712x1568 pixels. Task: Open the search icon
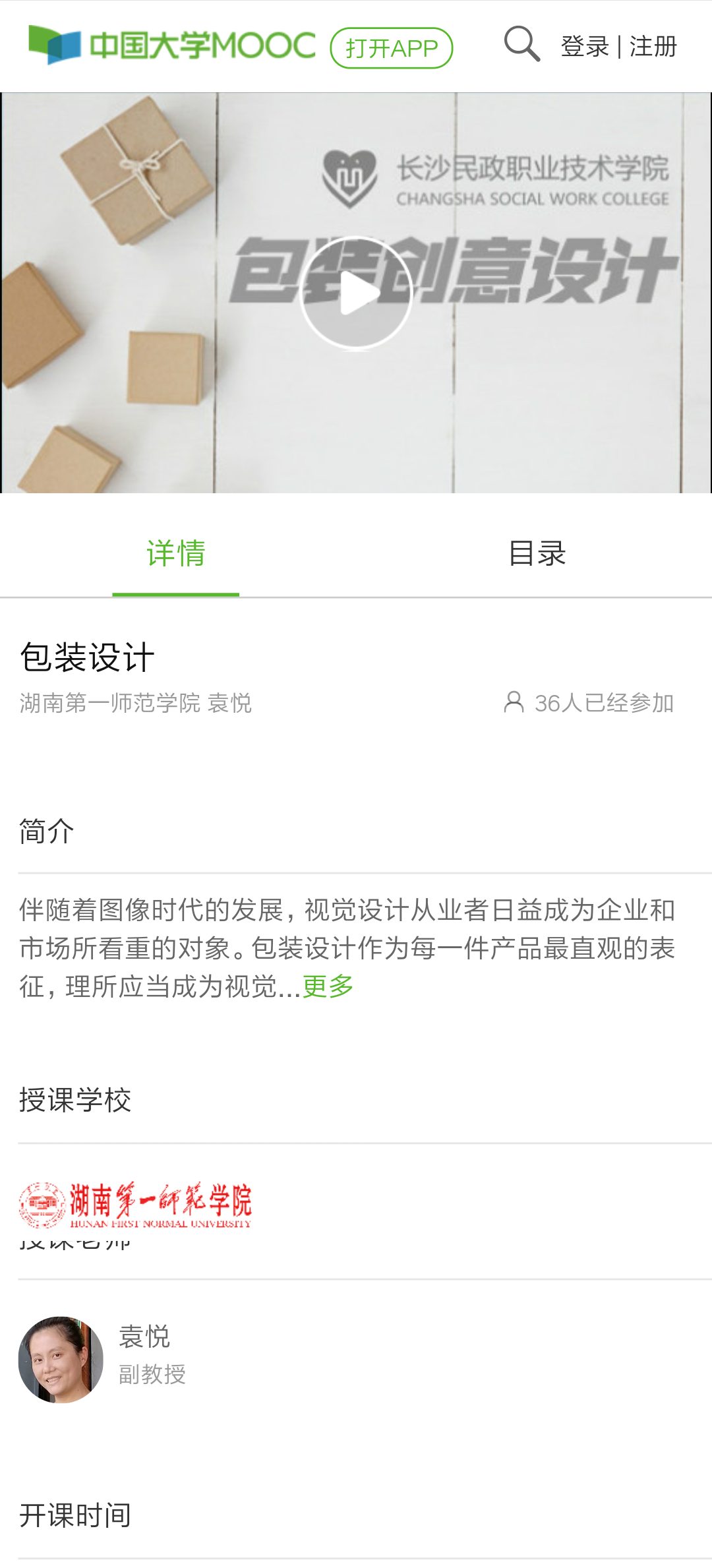[x=521, y=44]
